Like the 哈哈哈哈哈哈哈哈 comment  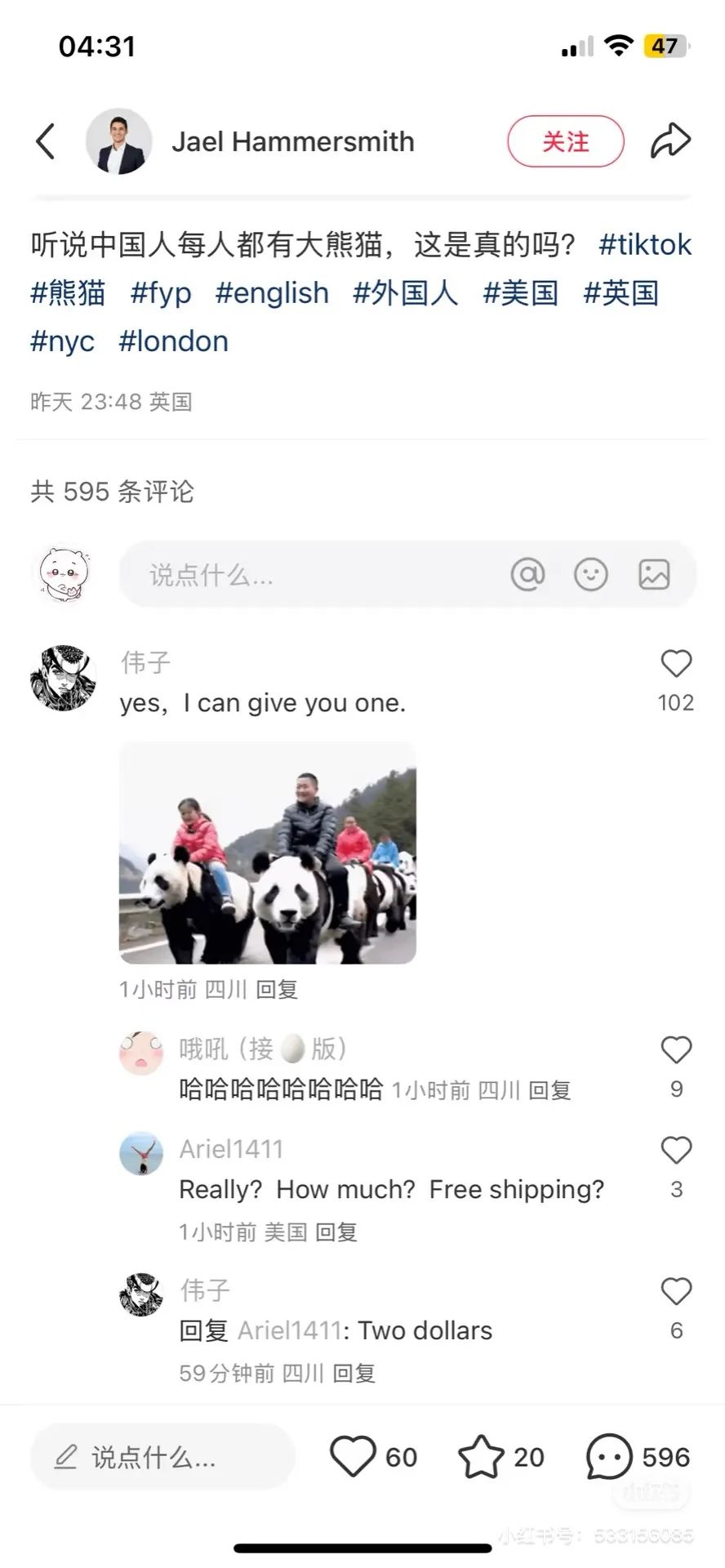(675, 1050)
